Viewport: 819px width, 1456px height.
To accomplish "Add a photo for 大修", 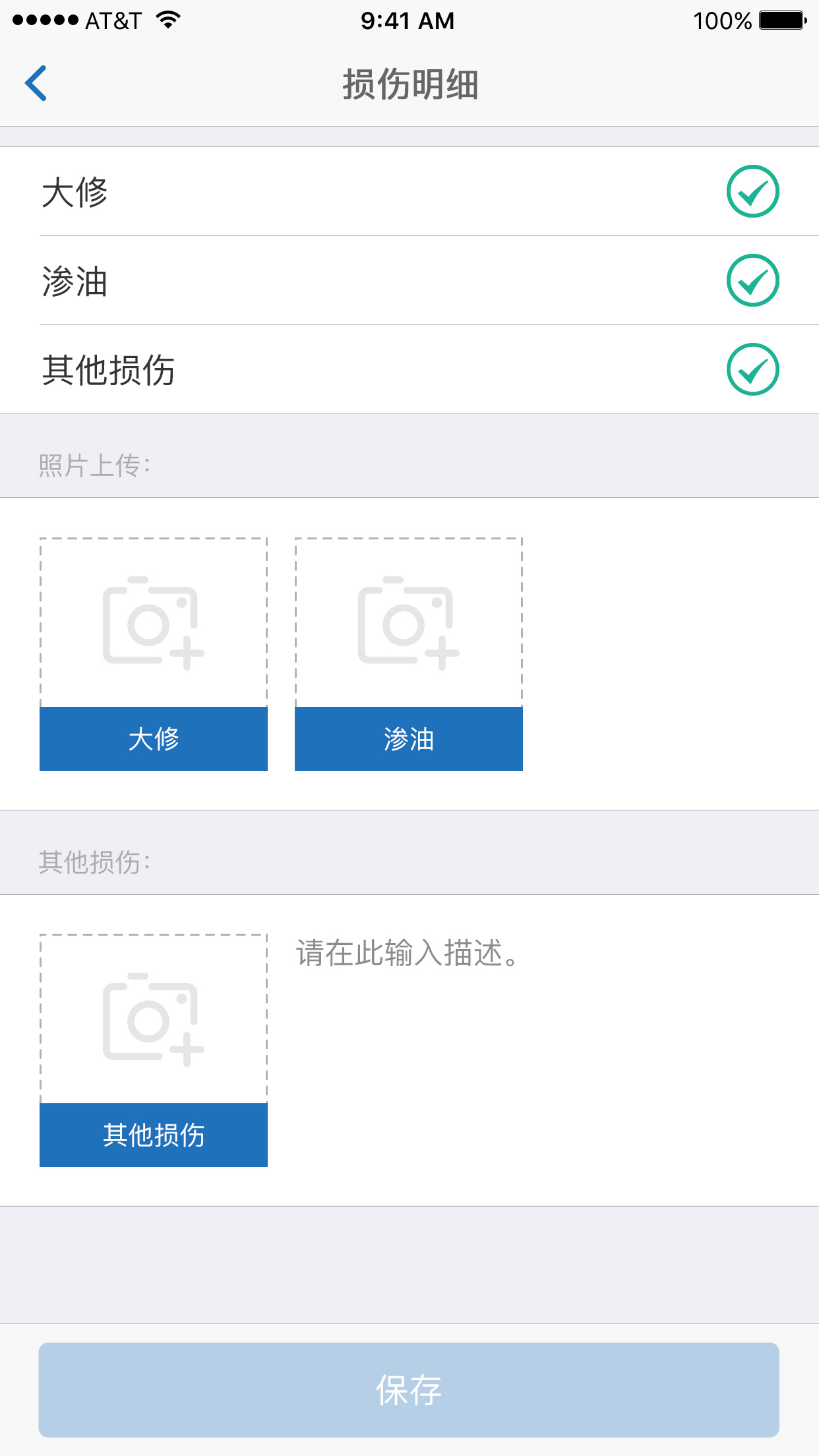I will tap(154, 654).
